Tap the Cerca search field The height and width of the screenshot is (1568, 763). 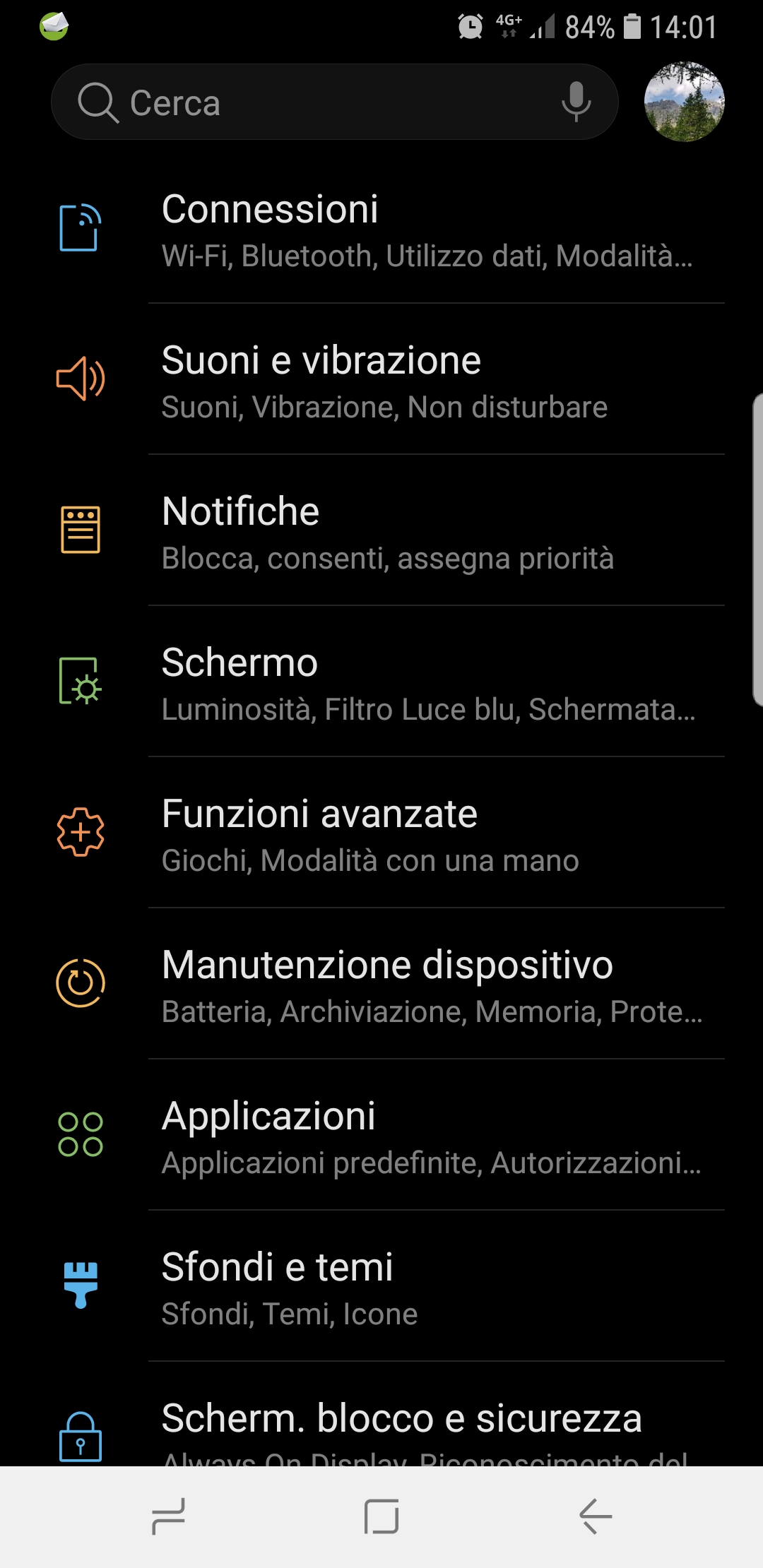click(x=311, y=102)
